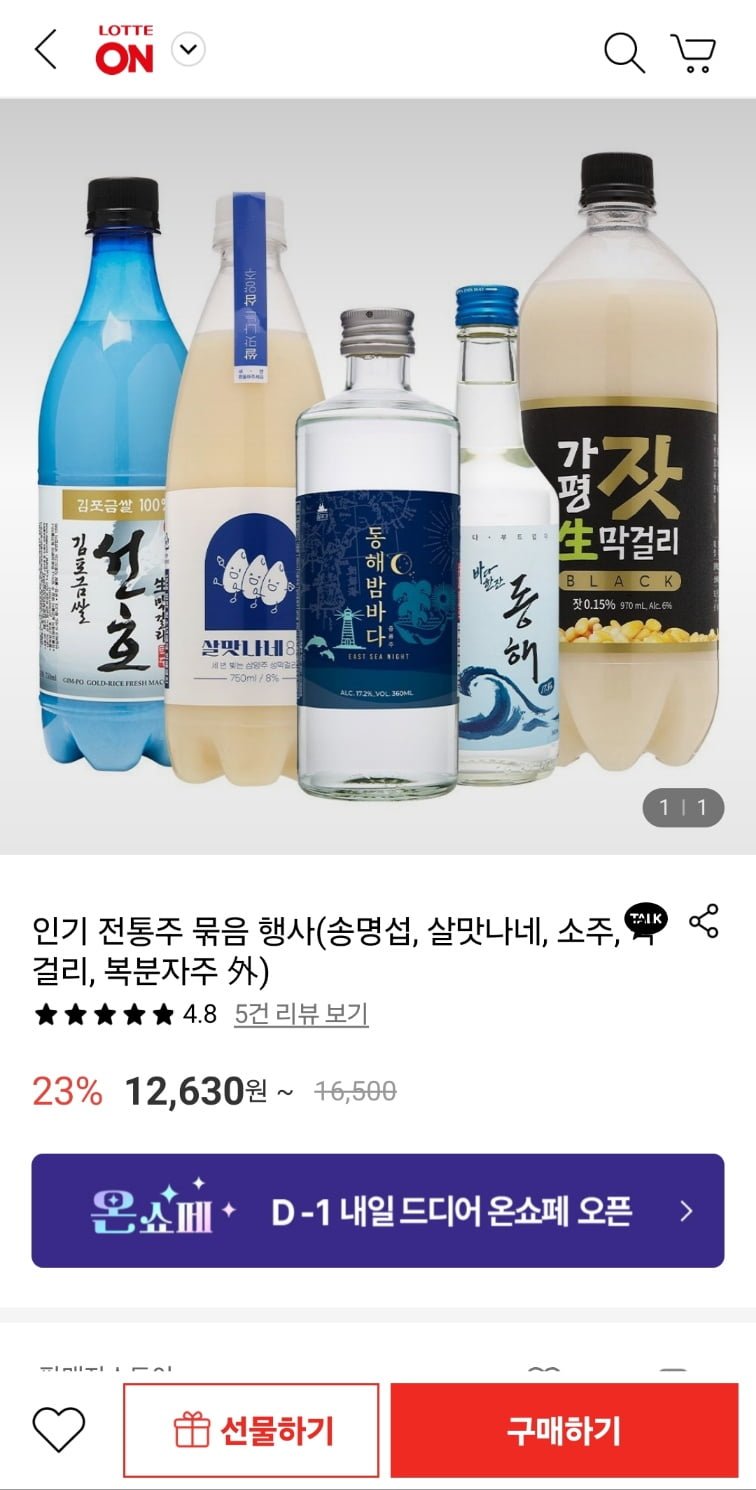This screenshot has height=1490, width=756.
Task: Expand the dropdown next to Lotte ON logo
Action: [x=189, y=49]
